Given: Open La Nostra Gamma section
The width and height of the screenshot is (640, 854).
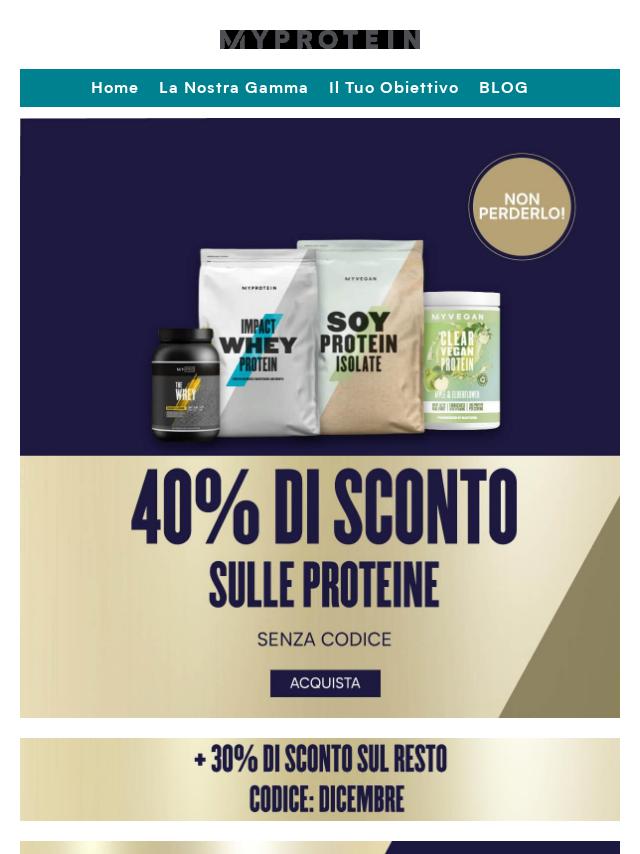Looking at the screenshot, I should (x=233, y=88).
